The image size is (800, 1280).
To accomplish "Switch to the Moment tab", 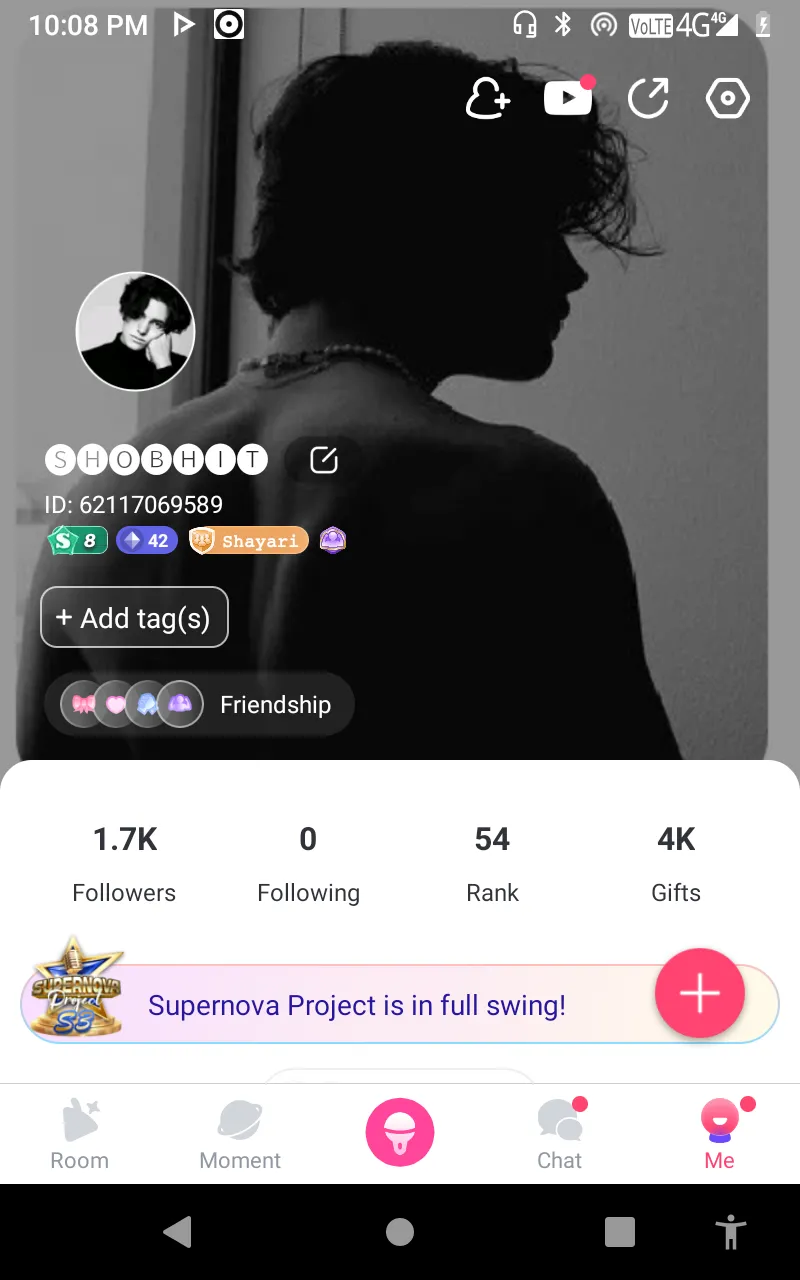I will 240,1135.
